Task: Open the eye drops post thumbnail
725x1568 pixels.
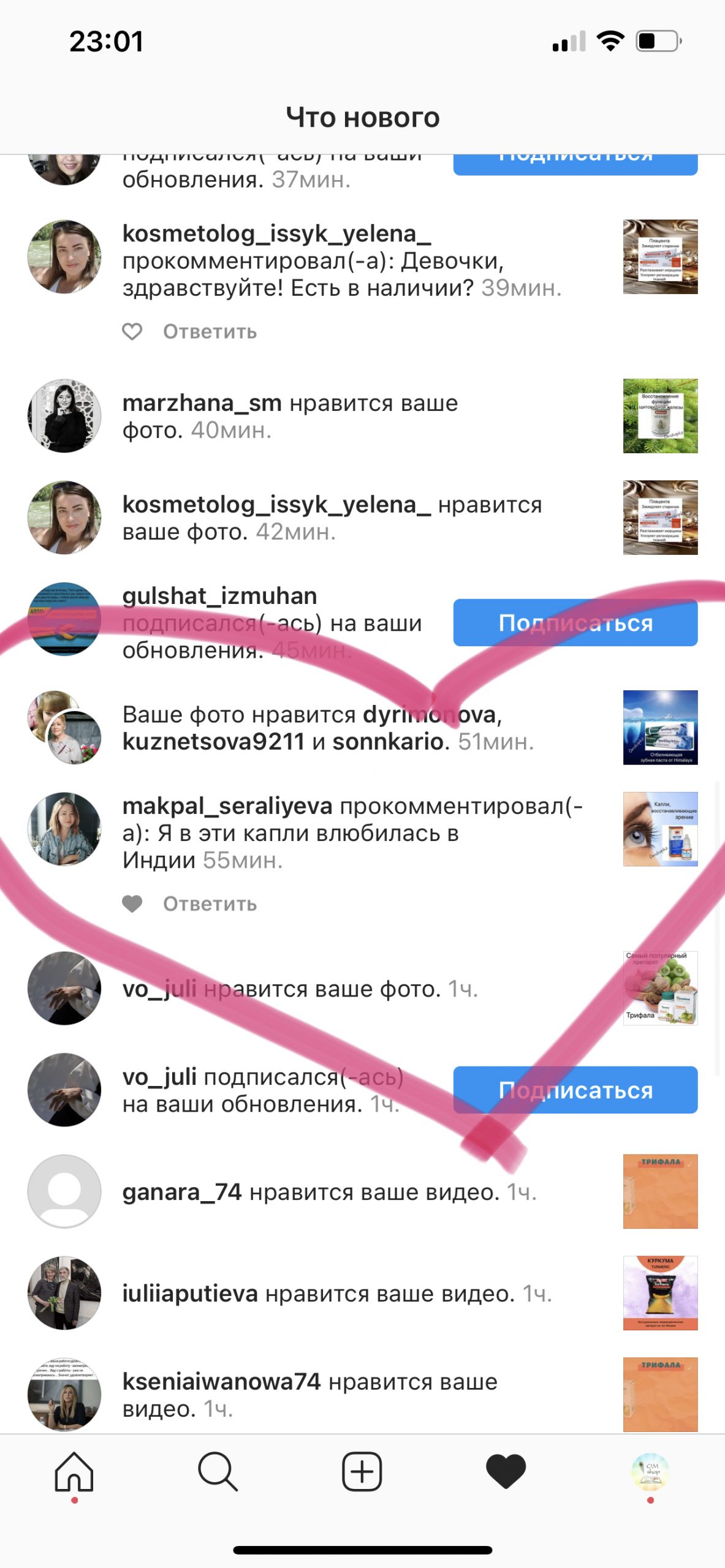Action: (x=660, y=829)
